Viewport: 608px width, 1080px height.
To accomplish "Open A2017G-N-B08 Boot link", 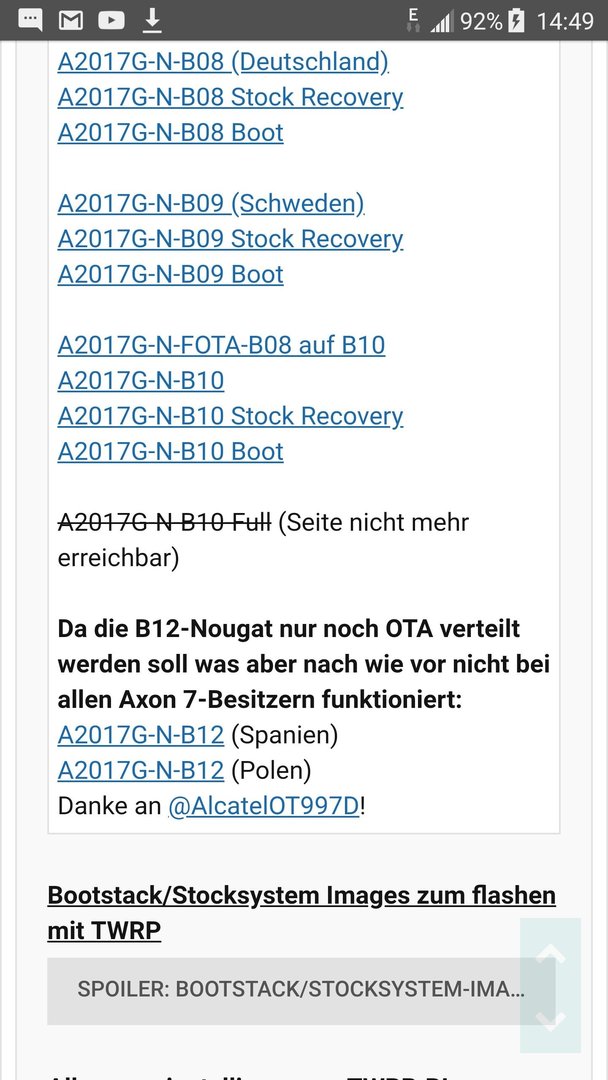I will pos(170,132).
